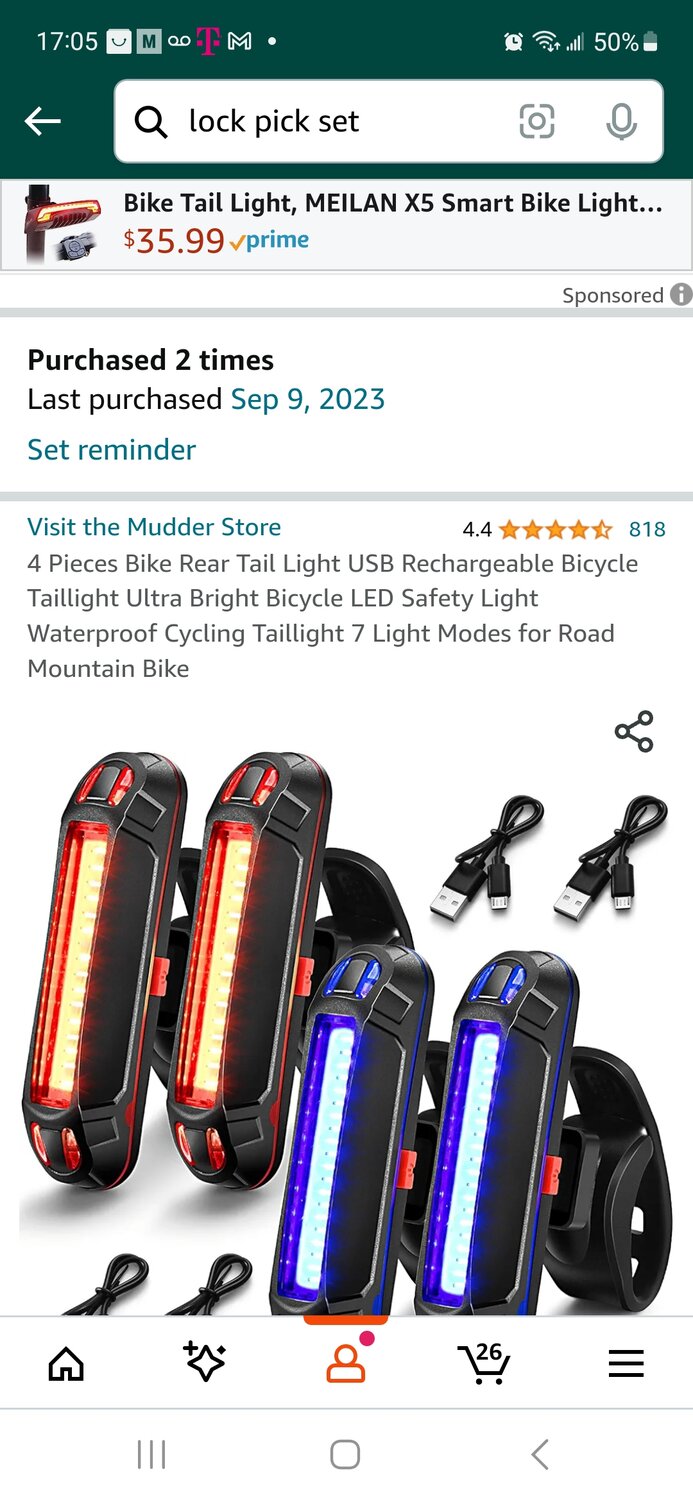Open Sponsored ad info icon
Image resolution: width=693 pixels, height=1500 pixels.
click(x=681, y=295)
